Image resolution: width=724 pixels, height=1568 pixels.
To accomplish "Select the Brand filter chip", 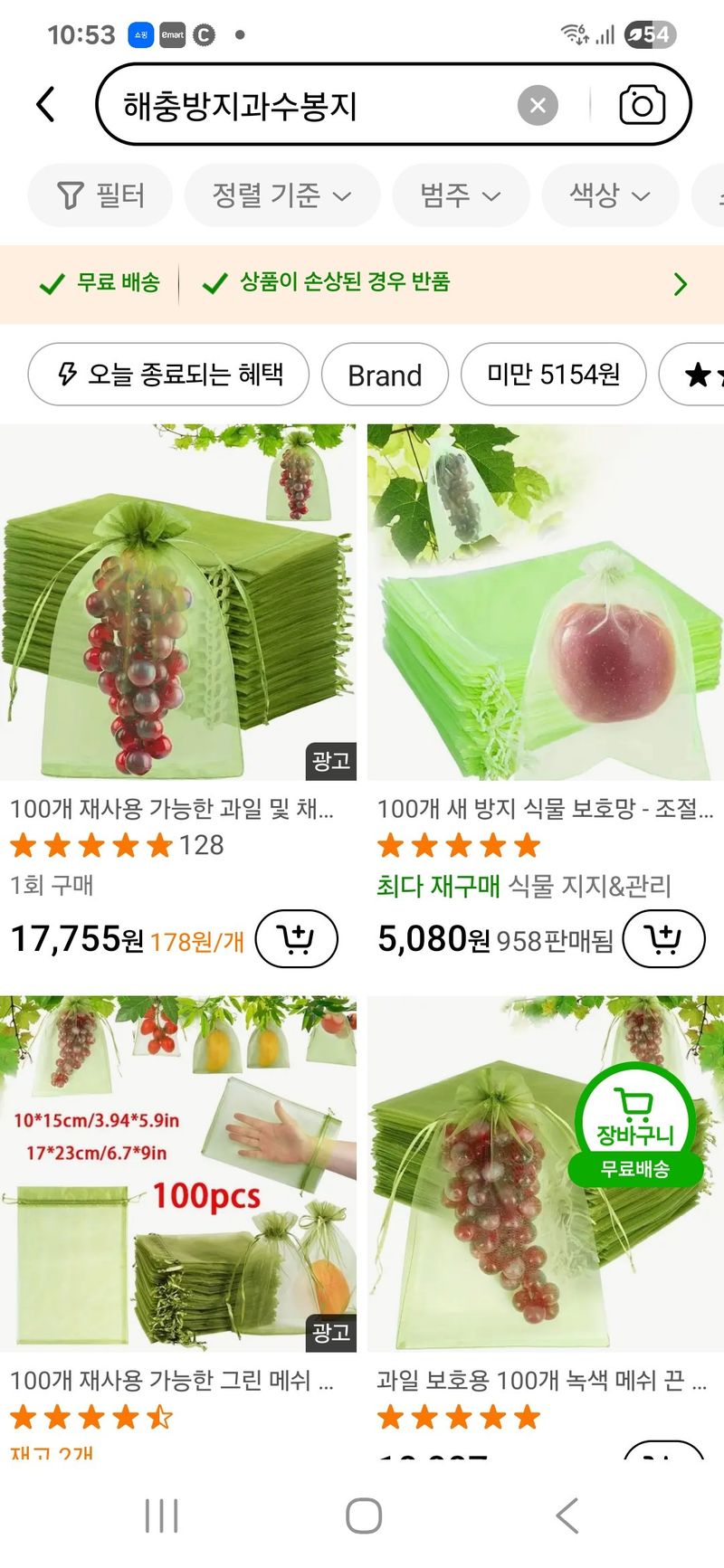I will point(385,375).
